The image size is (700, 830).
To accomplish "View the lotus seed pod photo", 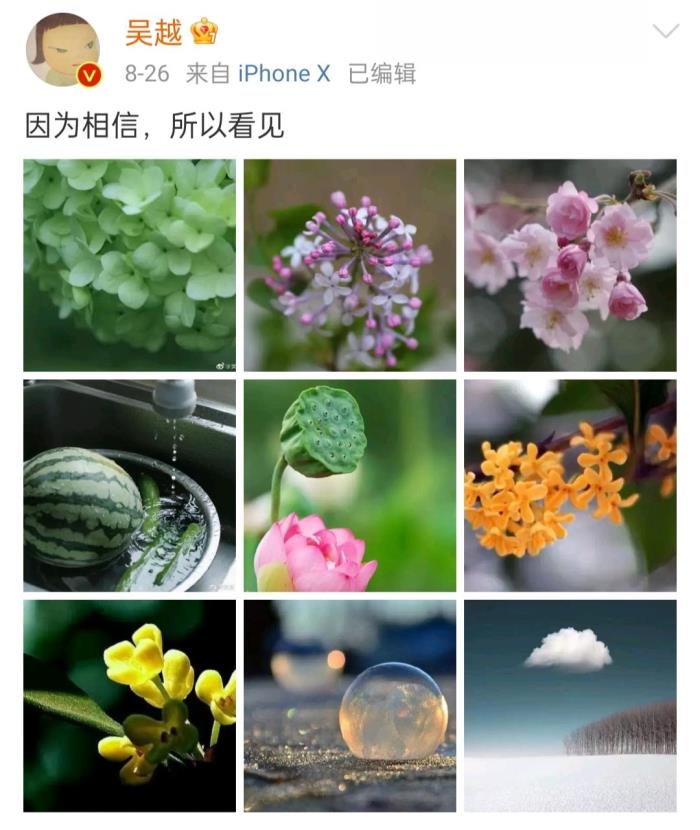I will click(x=350, y=485).
